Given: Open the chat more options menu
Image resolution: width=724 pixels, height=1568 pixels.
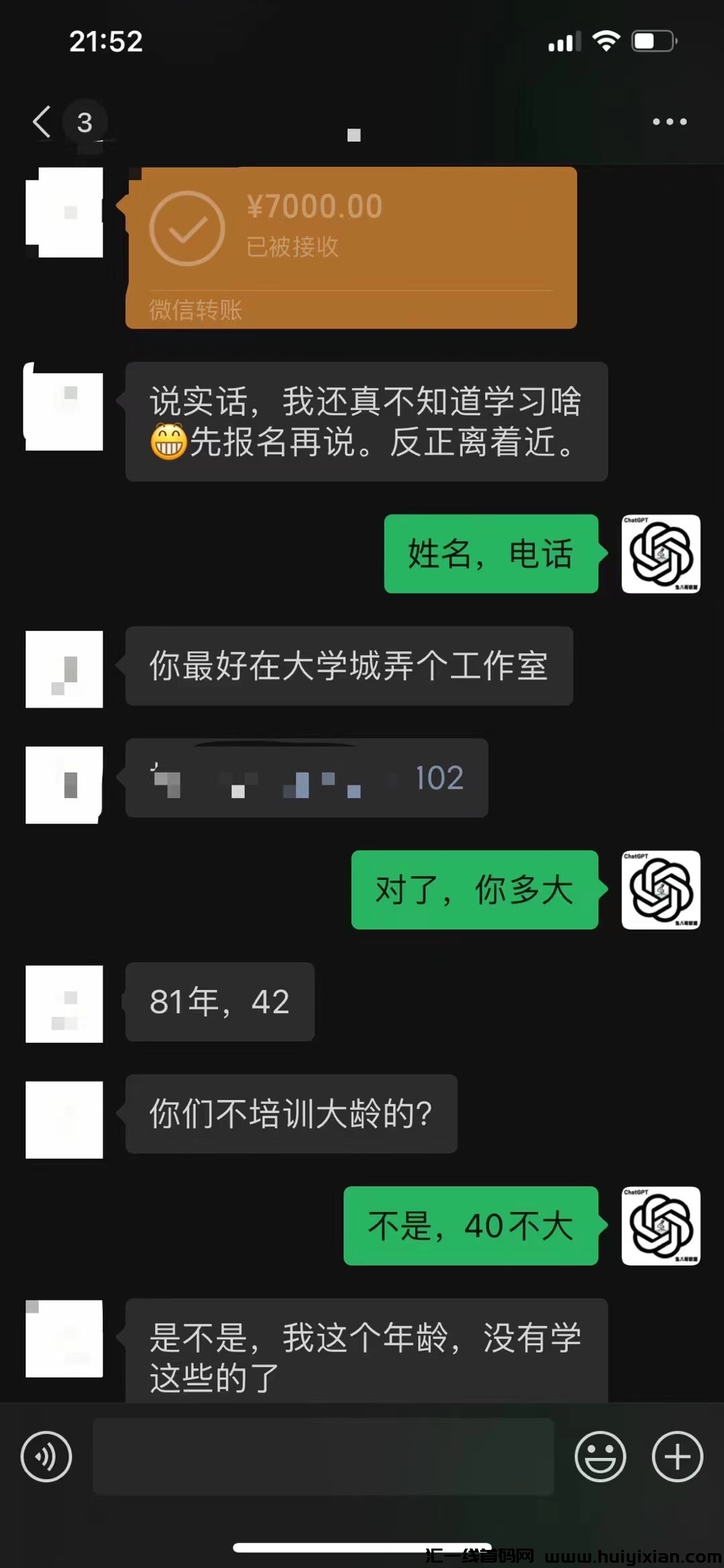Looking at the screenshot, I should [667, 121].
